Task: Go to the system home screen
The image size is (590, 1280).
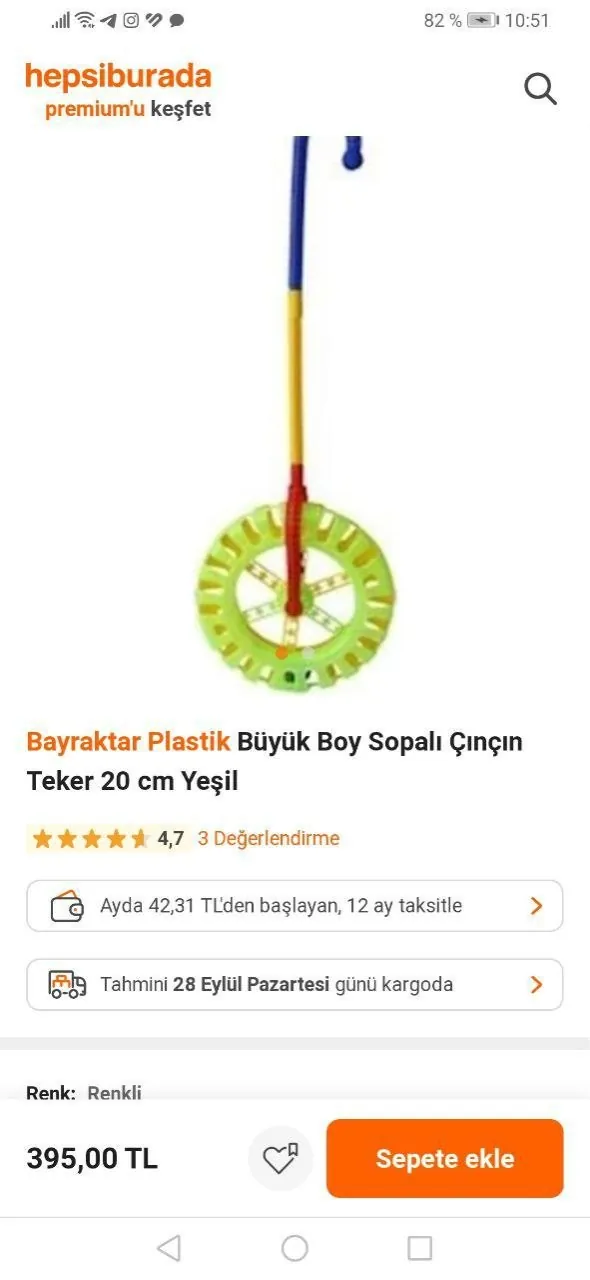Action: (x=295, y=1248)
